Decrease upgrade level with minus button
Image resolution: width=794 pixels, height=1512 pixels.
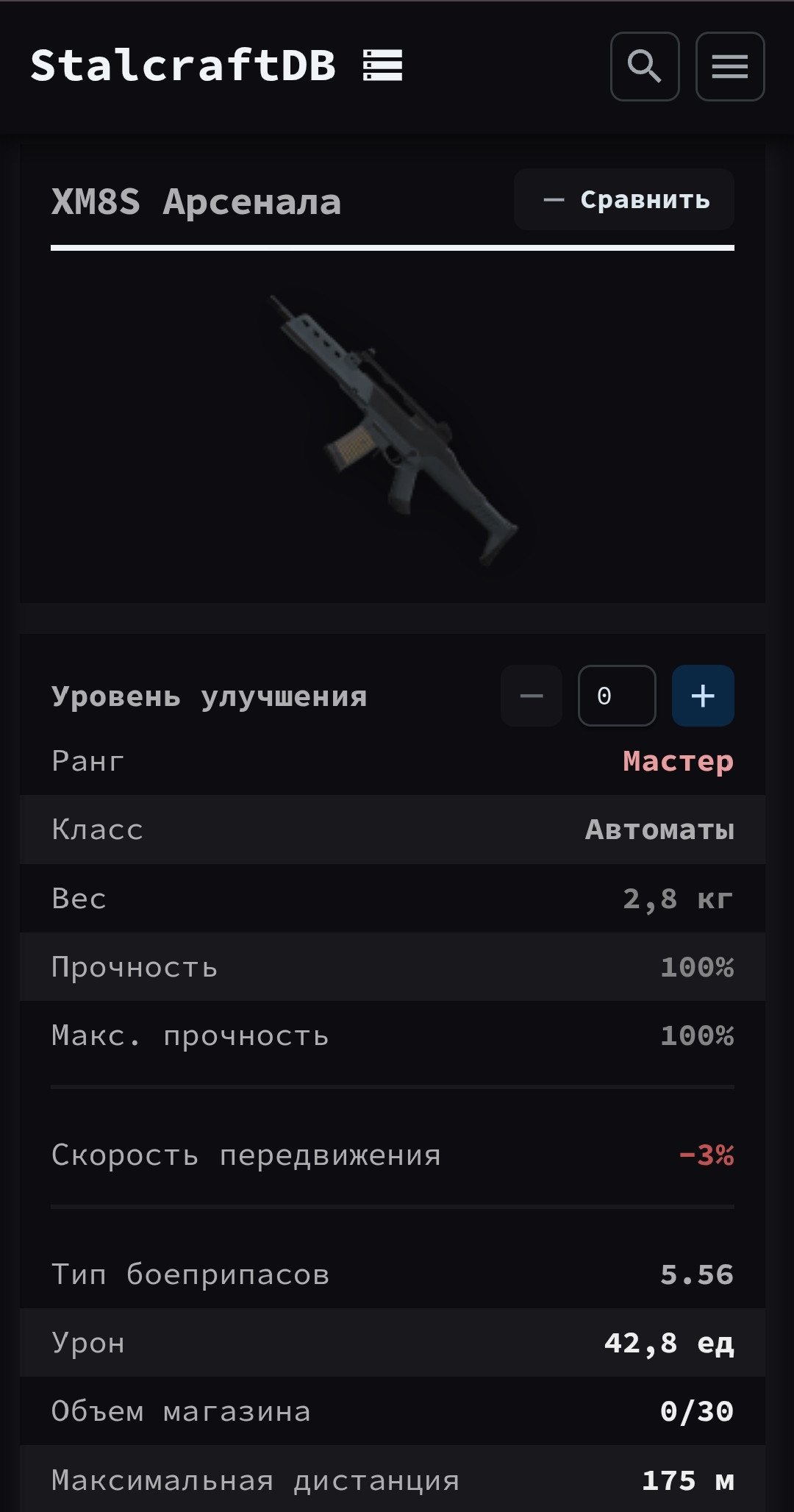(x=532, y=696)
